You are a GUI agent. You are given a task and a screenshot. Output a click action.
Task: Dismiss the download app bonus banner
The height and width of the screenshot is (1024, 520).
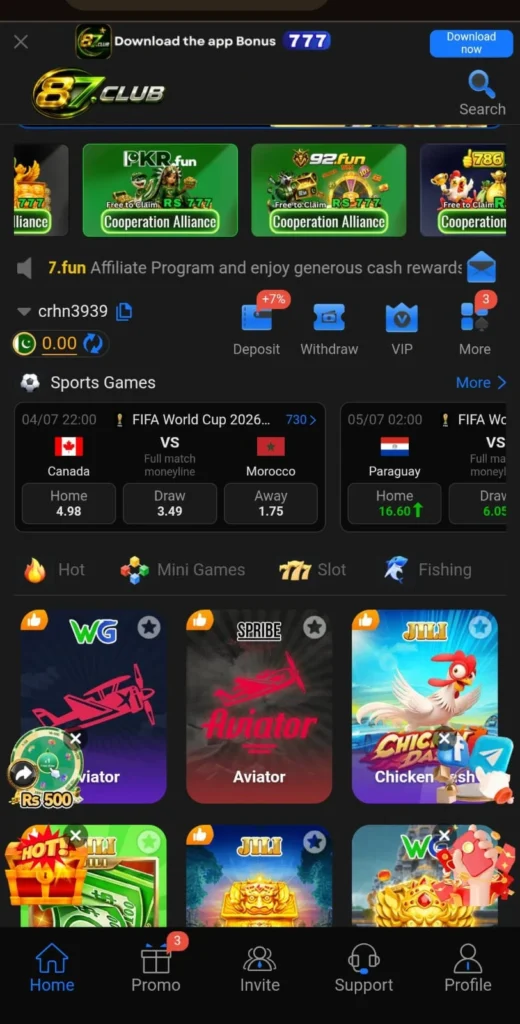(21, 42)
